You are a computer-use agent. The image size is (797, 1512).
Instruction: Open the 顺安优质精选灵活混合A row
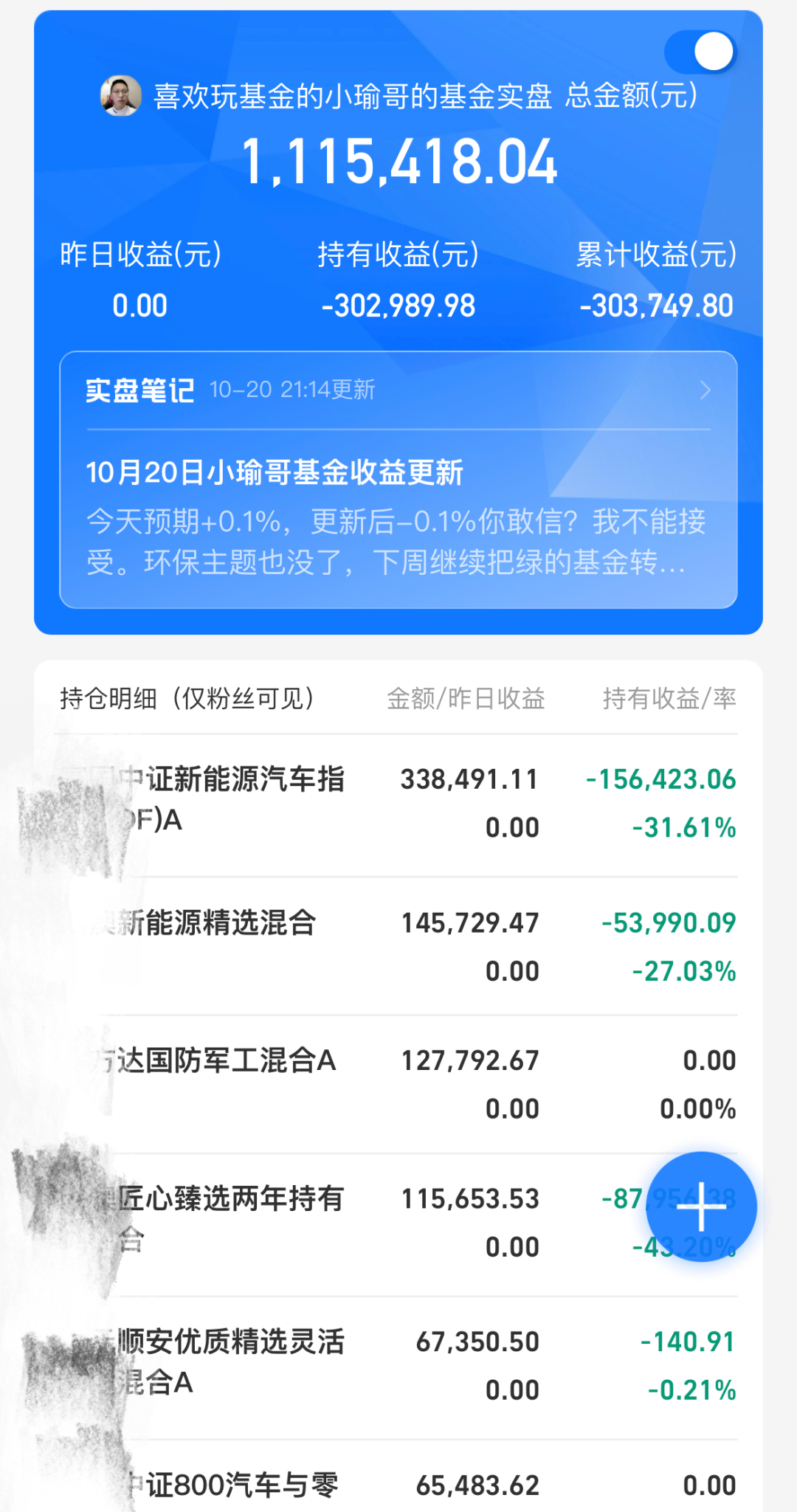click(398, 1367)
